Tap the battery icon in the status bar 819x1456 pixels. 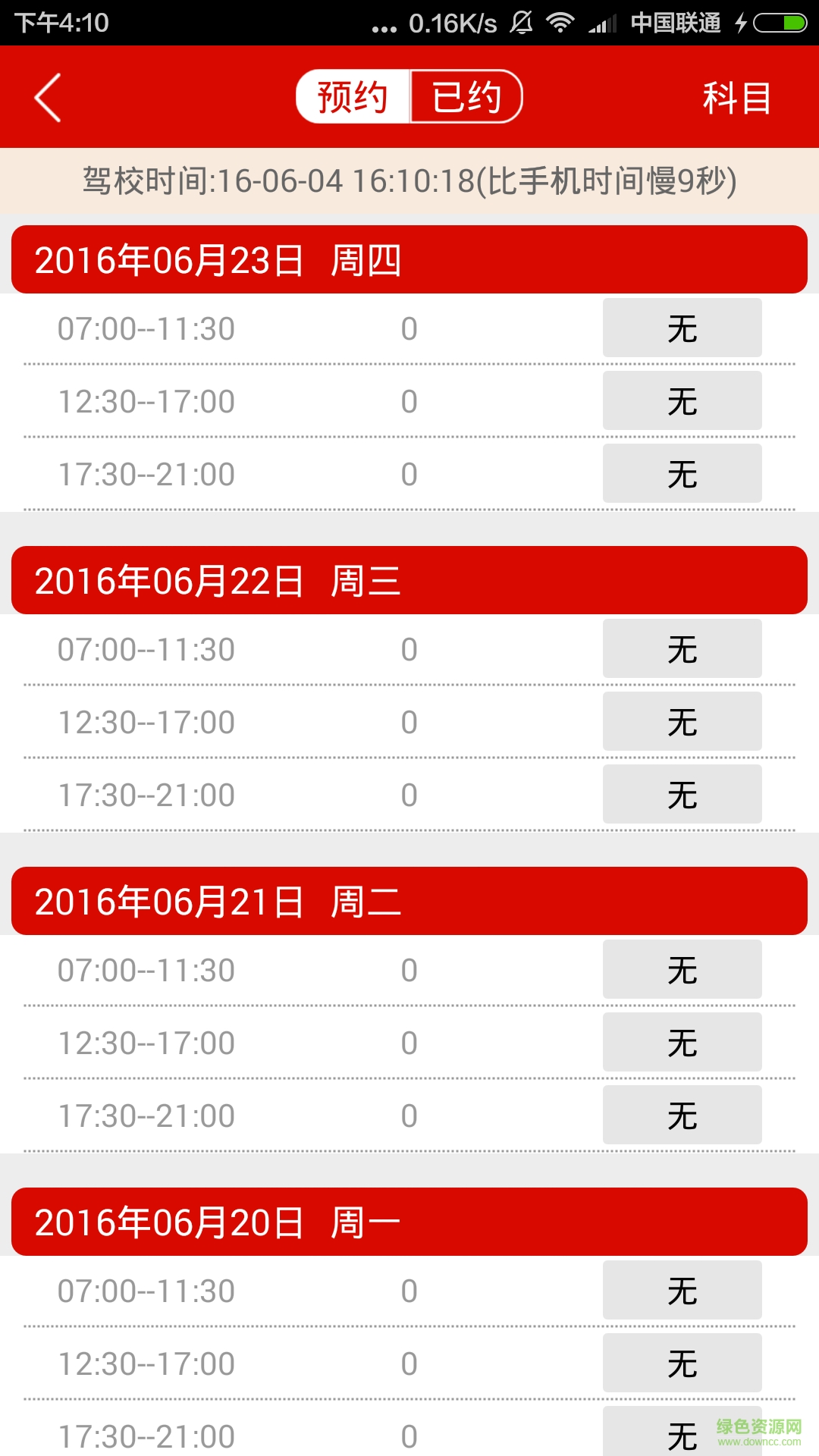(775, 21)
